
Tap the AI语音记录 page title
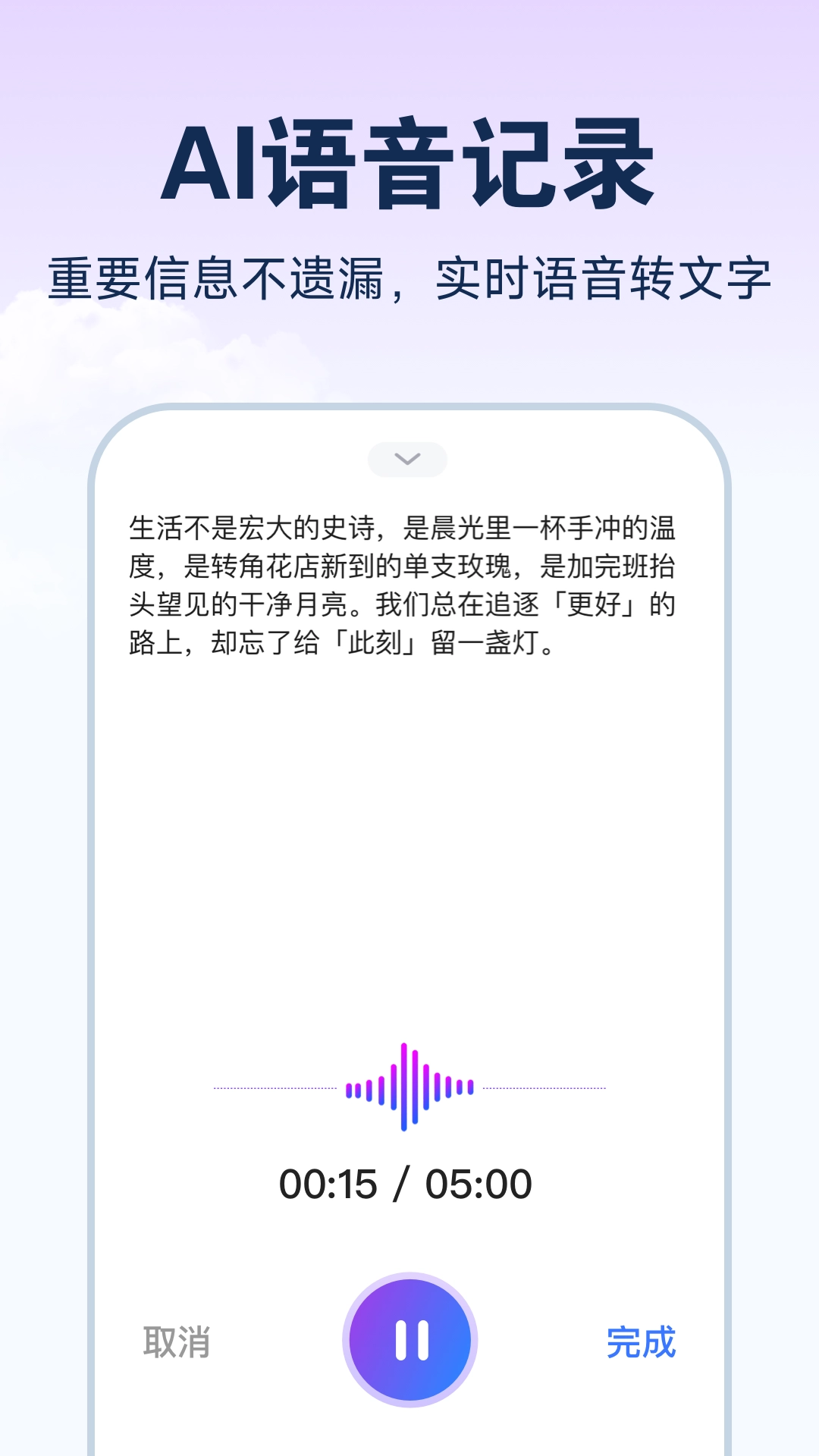409,163
